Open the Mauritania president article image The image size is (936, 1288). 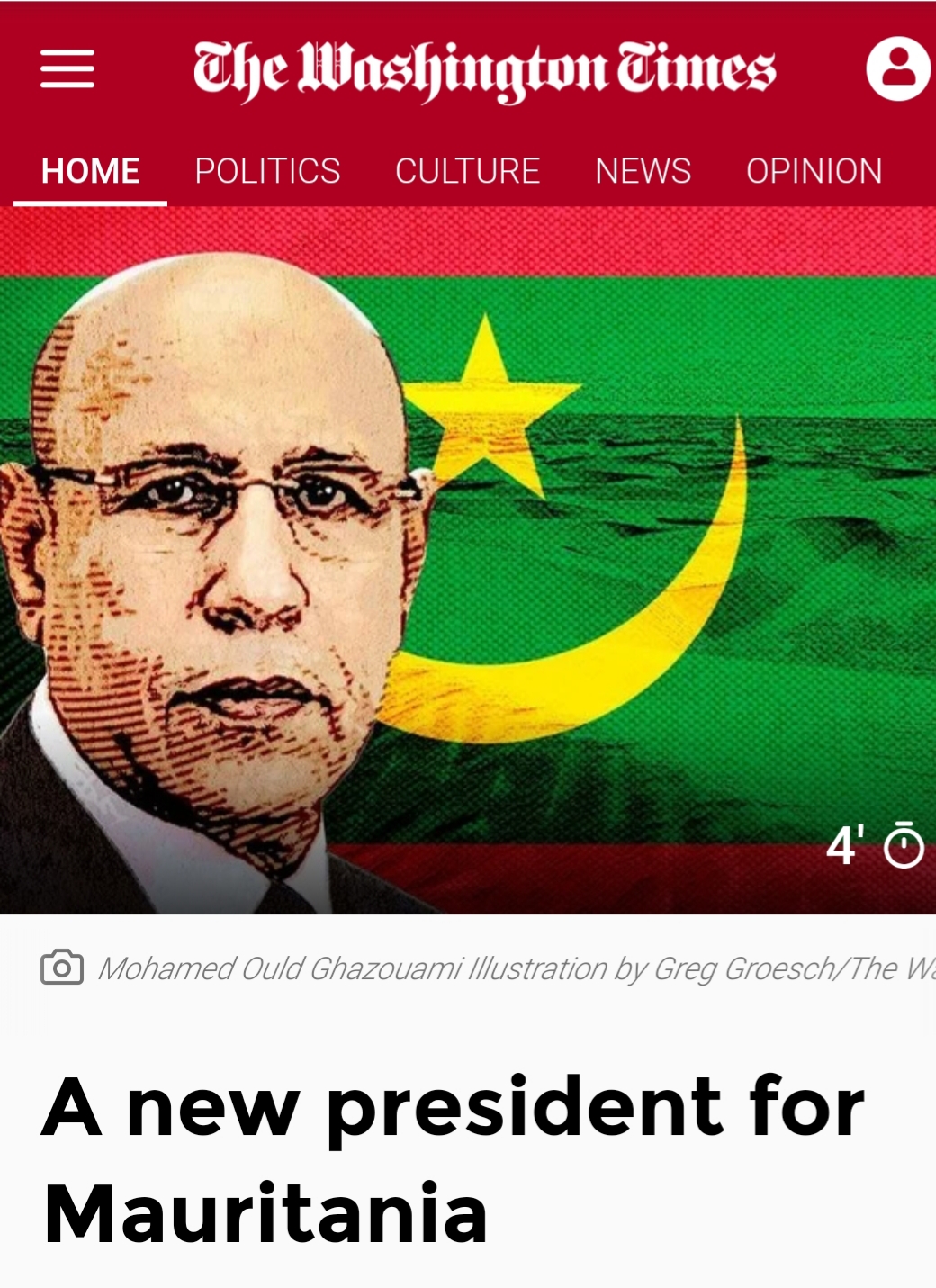point(468,558)
